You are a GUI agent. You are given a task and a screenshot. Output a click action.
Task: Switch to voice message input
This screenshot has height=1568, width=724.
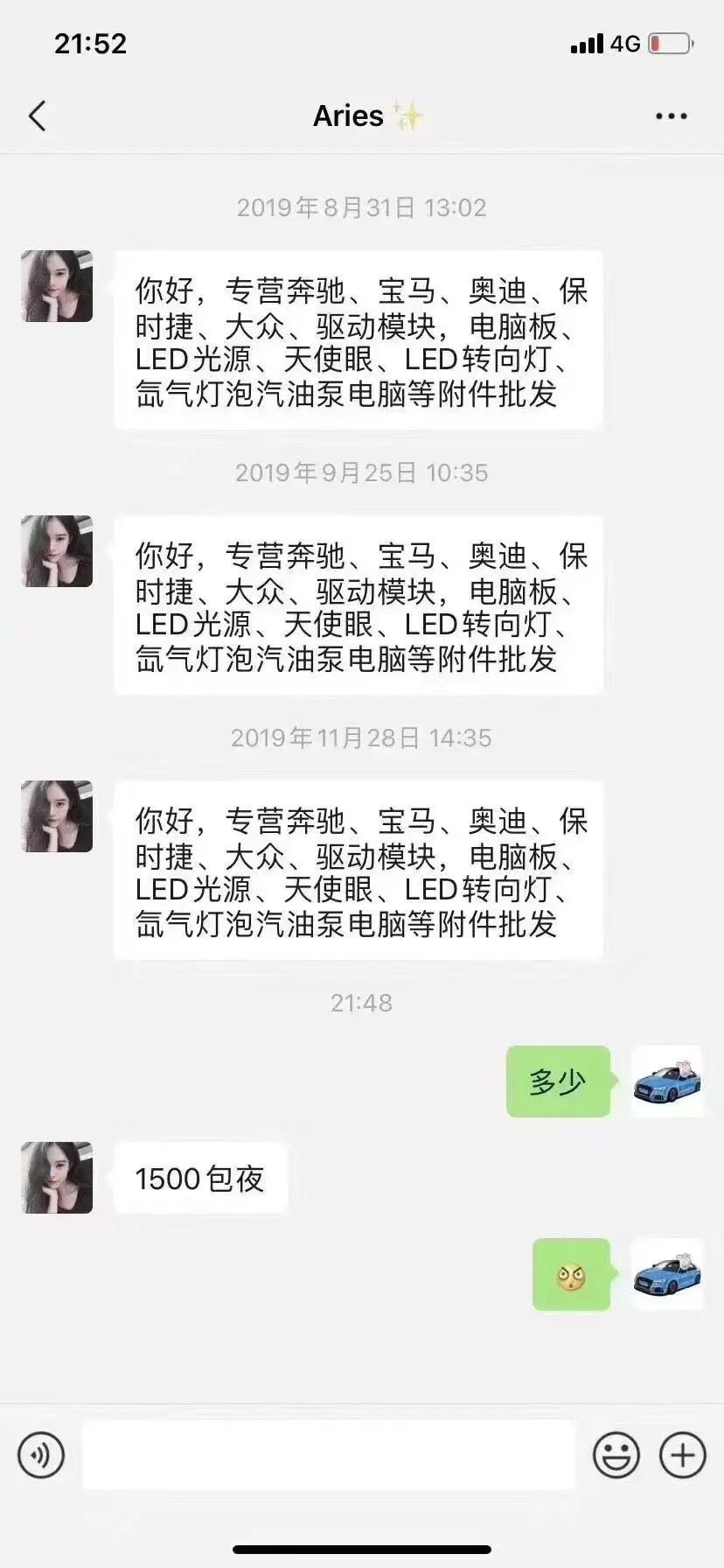(41, 1455)
